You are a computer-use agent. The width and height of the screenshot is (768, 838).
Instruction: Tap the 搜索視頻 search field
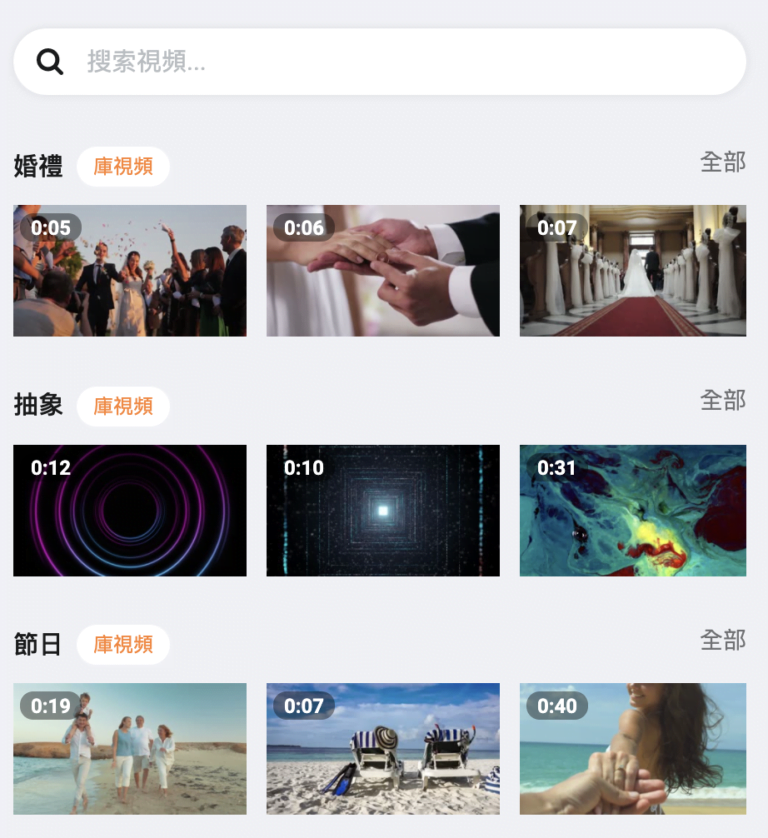380,62
